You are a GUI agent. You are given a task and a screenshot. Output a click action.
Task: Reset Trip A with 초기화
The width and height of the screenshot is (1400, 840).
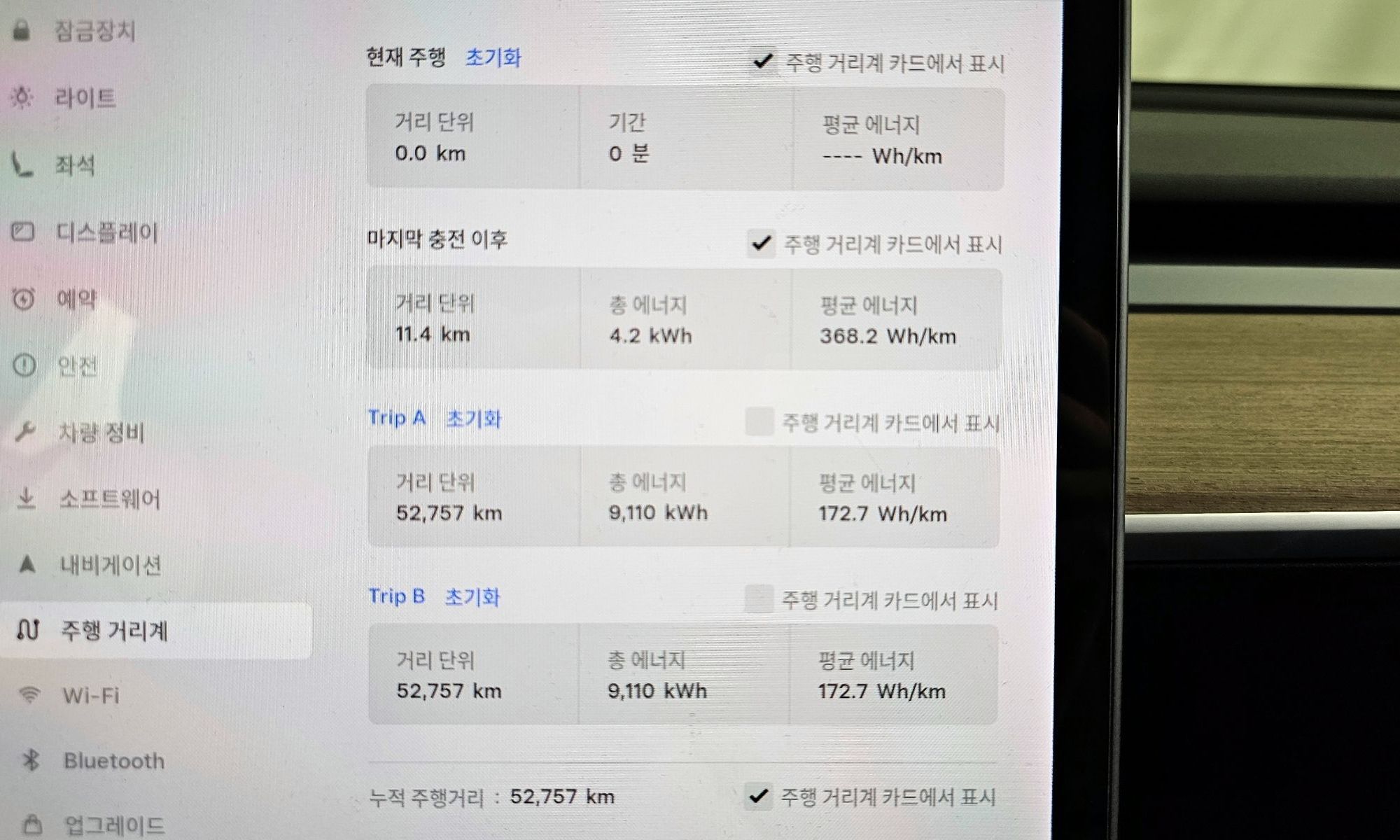pos(473,419)
